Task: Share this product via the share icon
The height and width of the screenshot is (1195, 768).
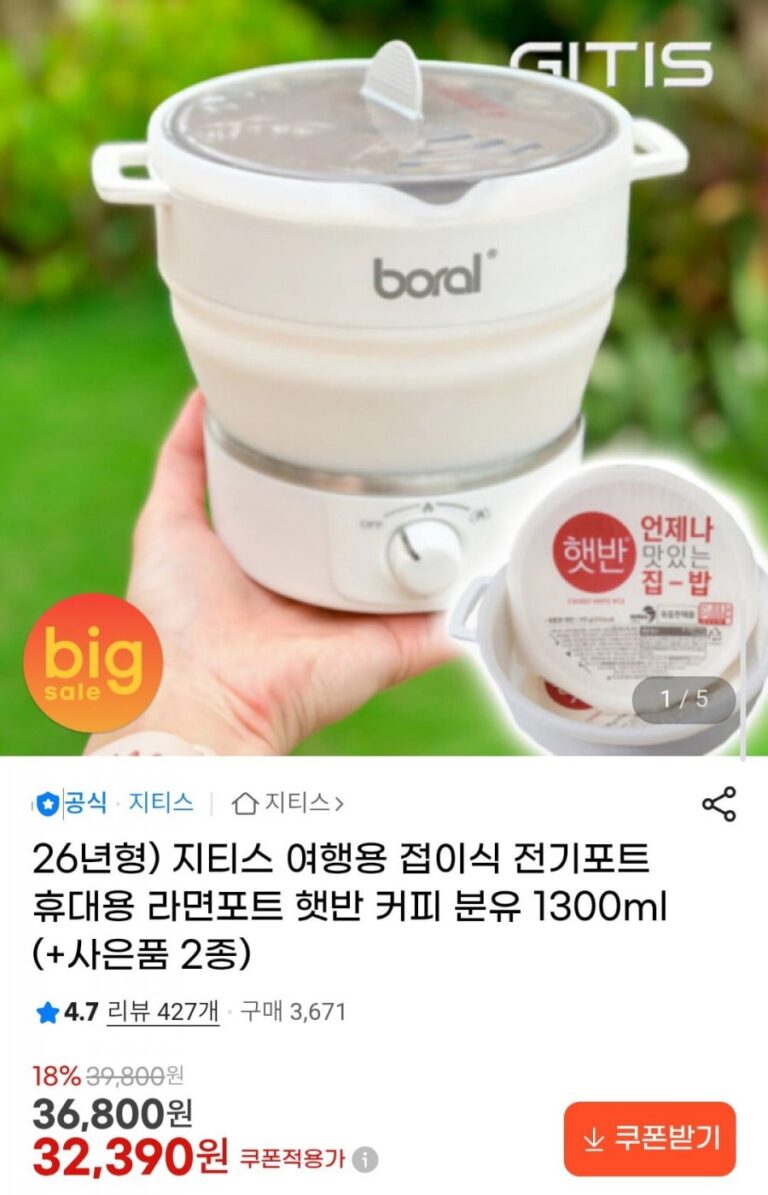Action: [x=718, y=804]
